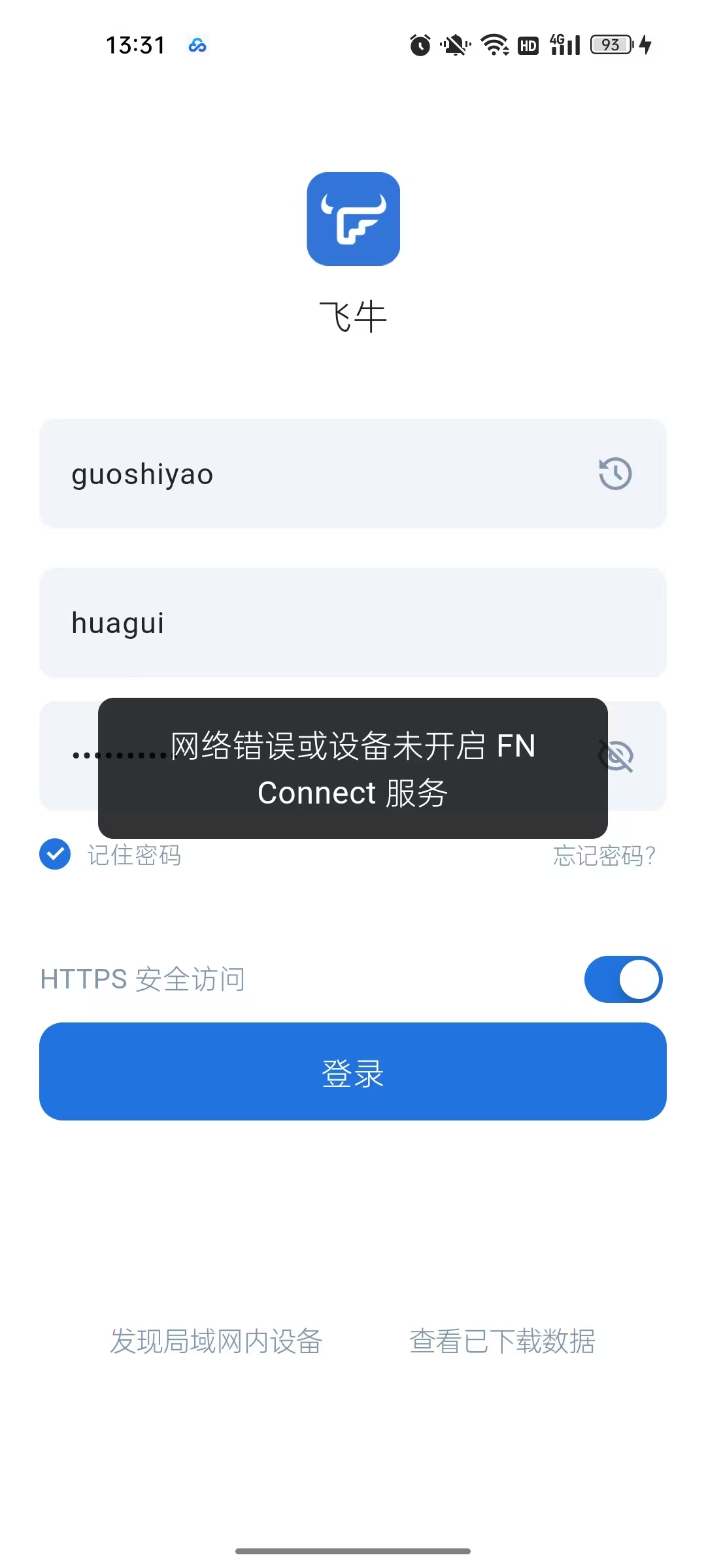Open 发现局域网内设备
706x1568 pixels.
click(x=216, y=1341)
